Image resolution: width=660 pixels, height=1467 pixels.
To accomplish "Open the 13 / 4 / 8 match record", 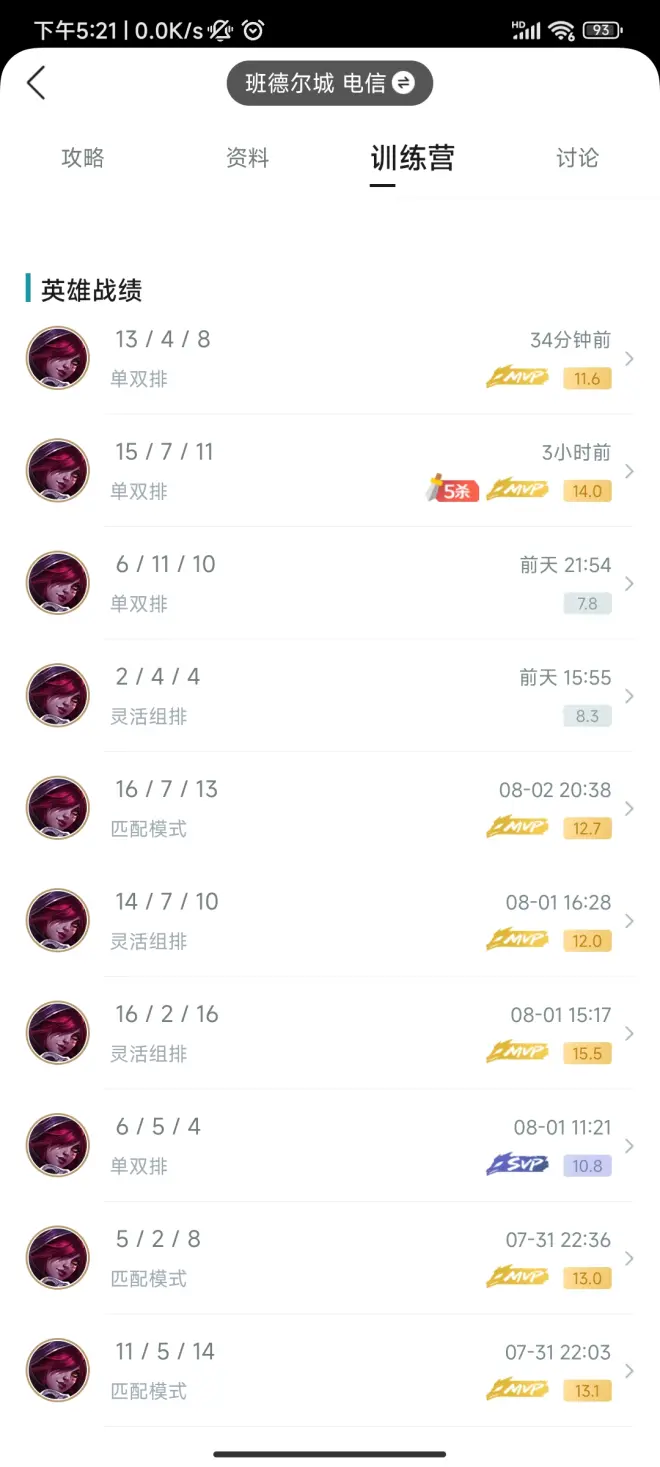I will (330, 358).
